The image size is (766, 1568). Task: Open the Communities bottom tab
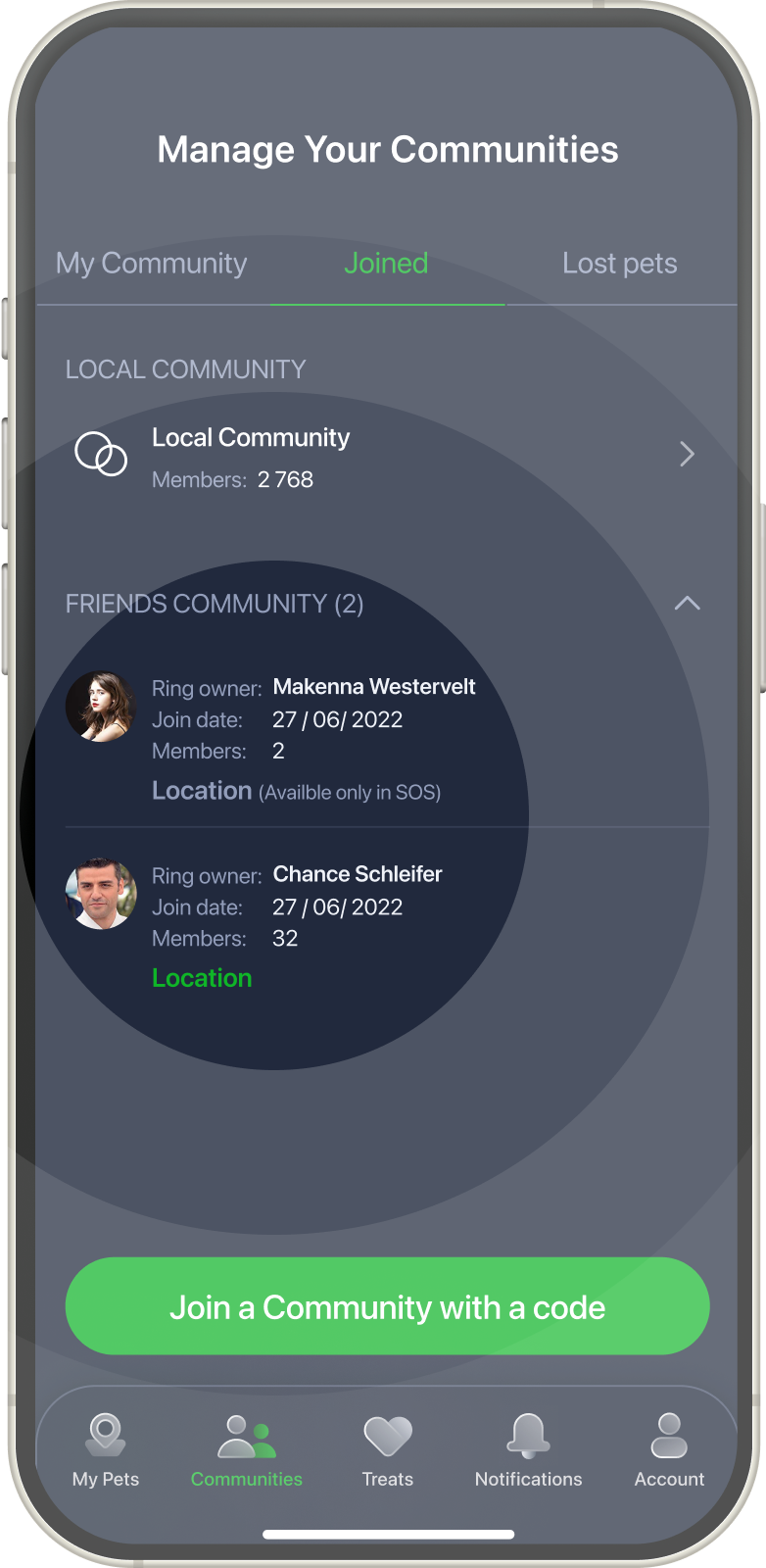(247, 1450)
